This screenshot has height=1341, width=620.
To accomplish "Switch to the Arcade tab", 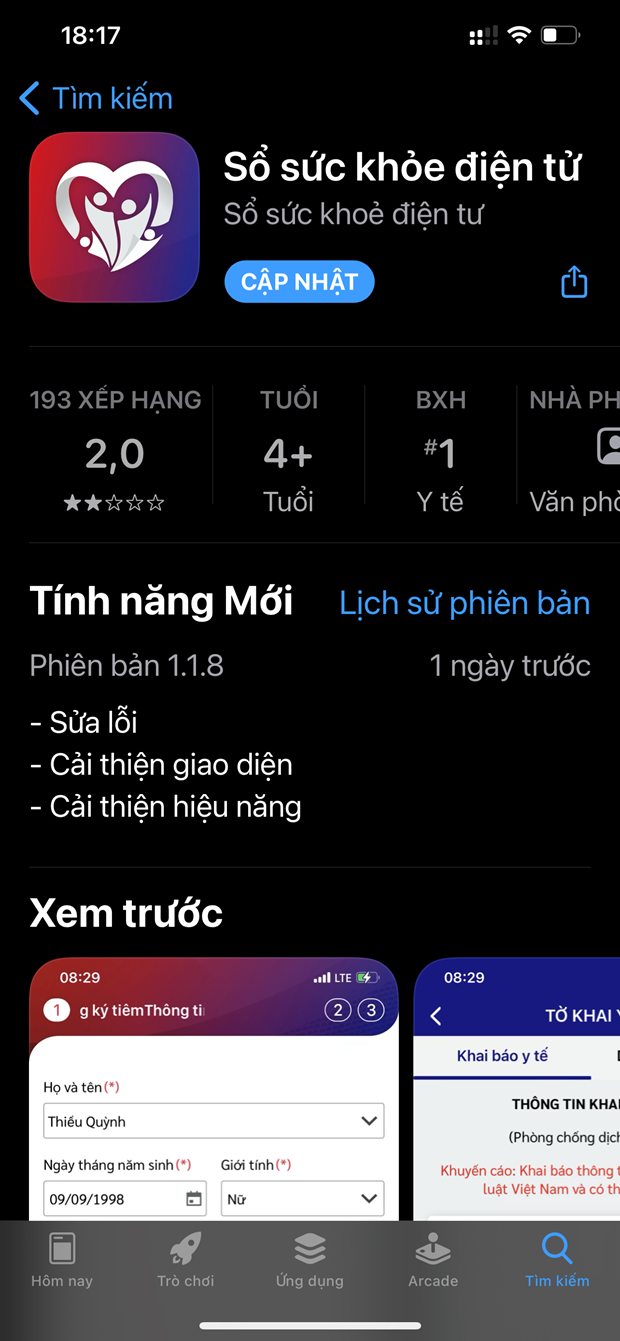I will pyautogui.click(x=433, y=1259).
